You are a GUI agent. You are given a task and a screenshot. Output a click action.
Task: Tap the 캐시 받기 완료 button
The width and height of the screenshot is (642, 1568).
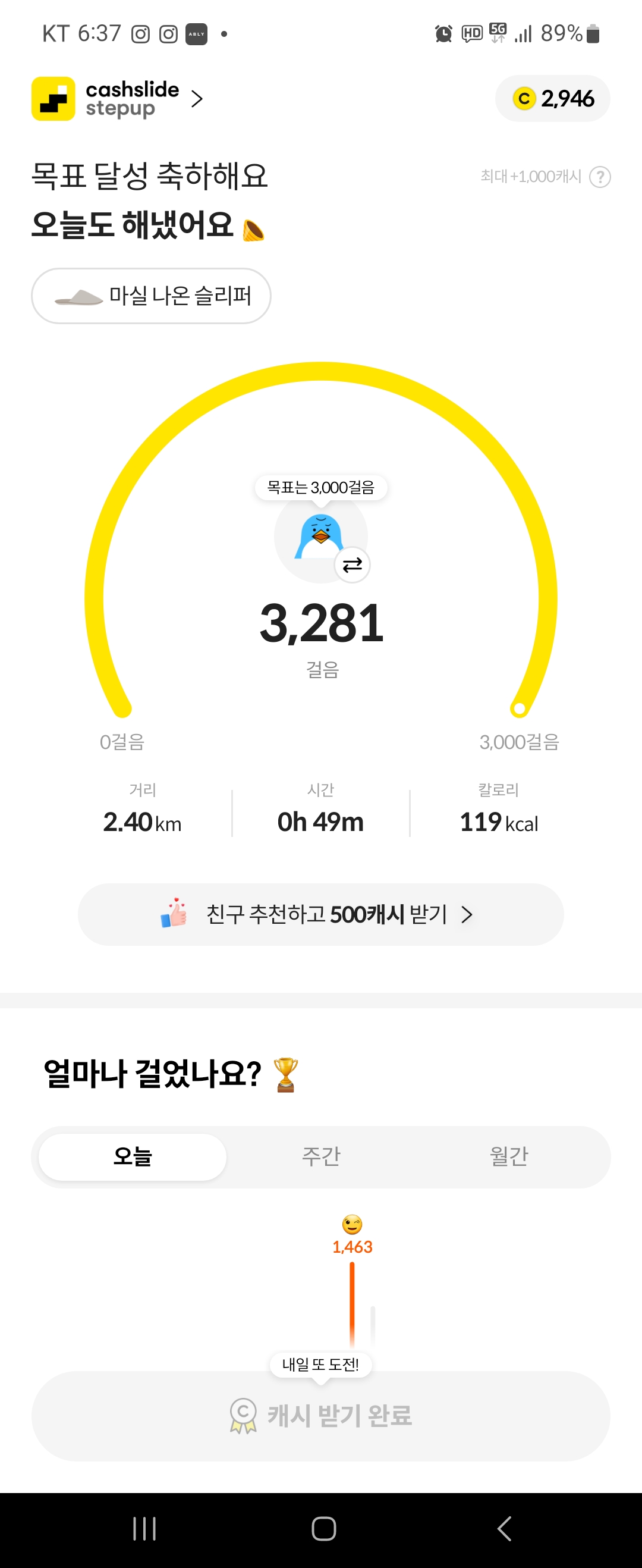[320, 1416]
